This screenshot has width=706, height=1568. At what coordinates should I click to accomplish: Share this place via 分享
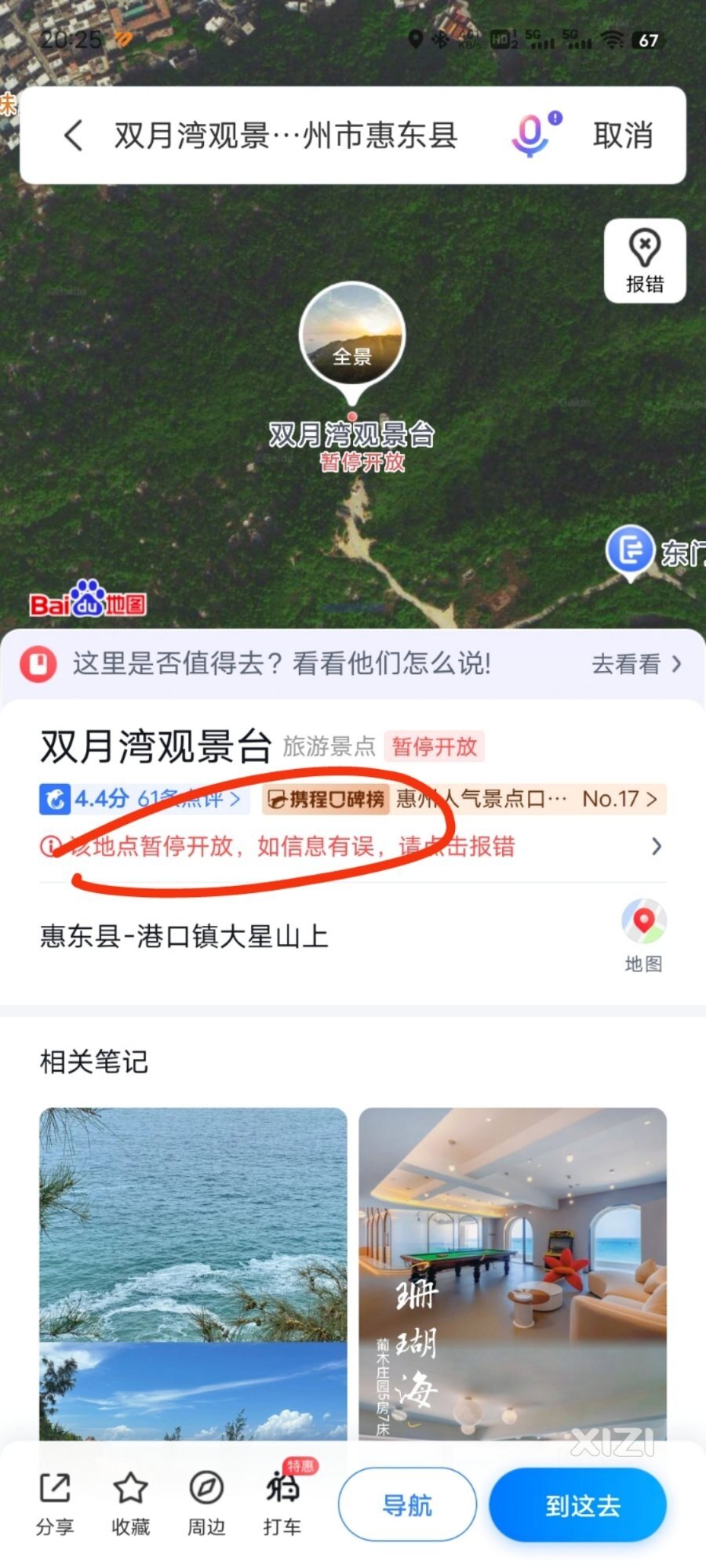[55, 1503]
